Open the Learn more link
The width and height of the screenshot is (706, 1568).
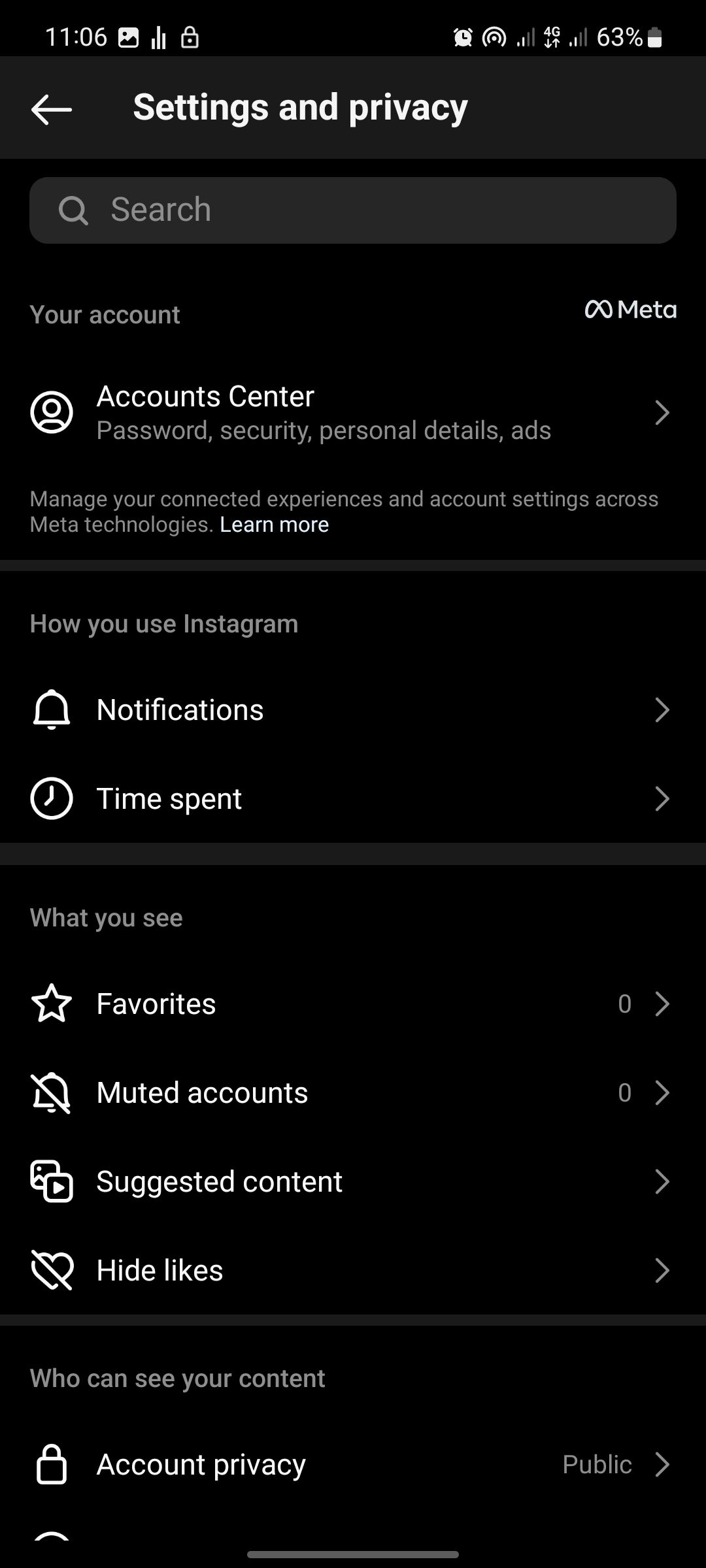tap(275, 524)
